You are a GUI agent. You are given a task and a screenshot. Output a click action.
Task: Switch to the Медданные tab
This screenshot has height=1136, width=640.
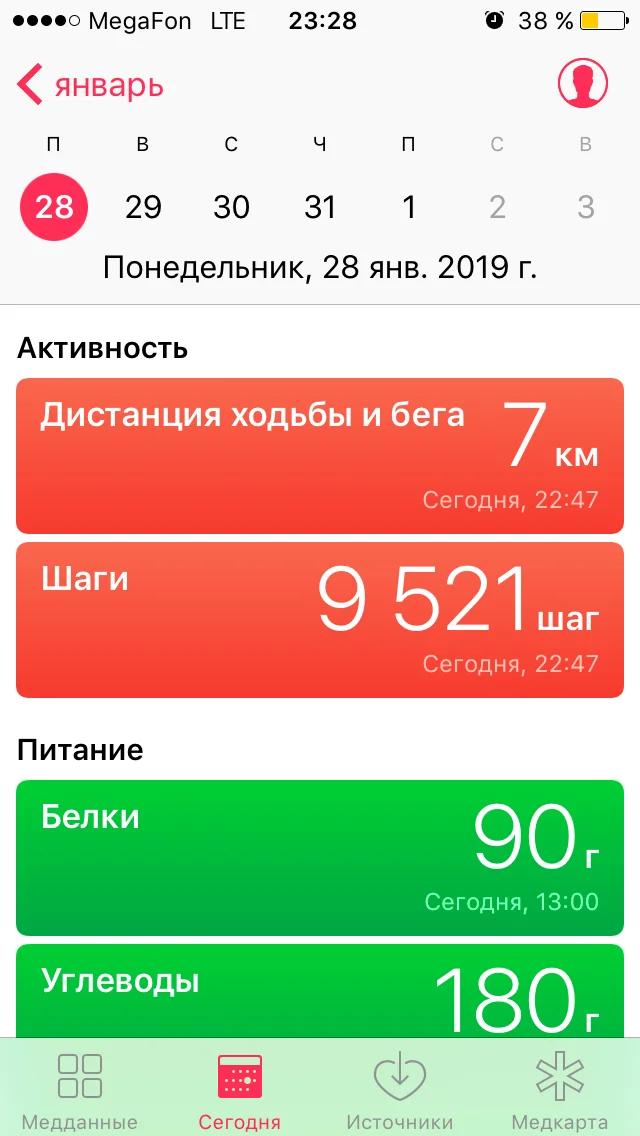pos(80,1088)
